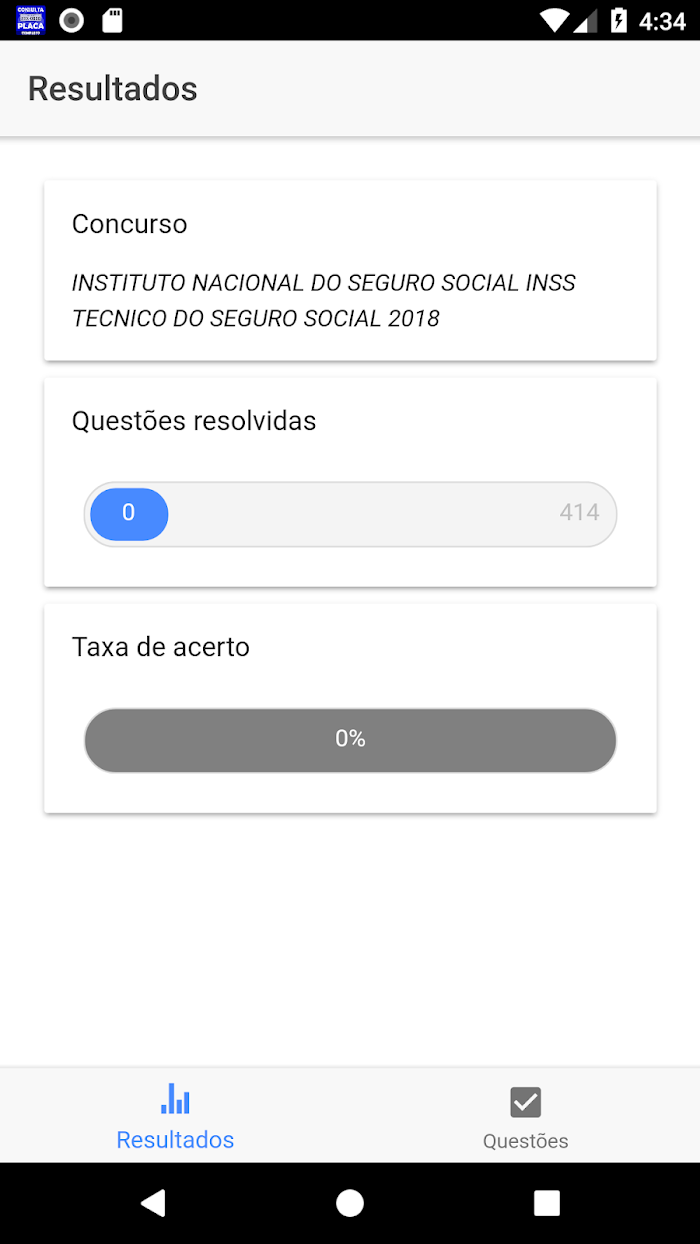This screenshot has height=1244, width=700.
Task: Select the Resultados tab
Action: 175,1116
